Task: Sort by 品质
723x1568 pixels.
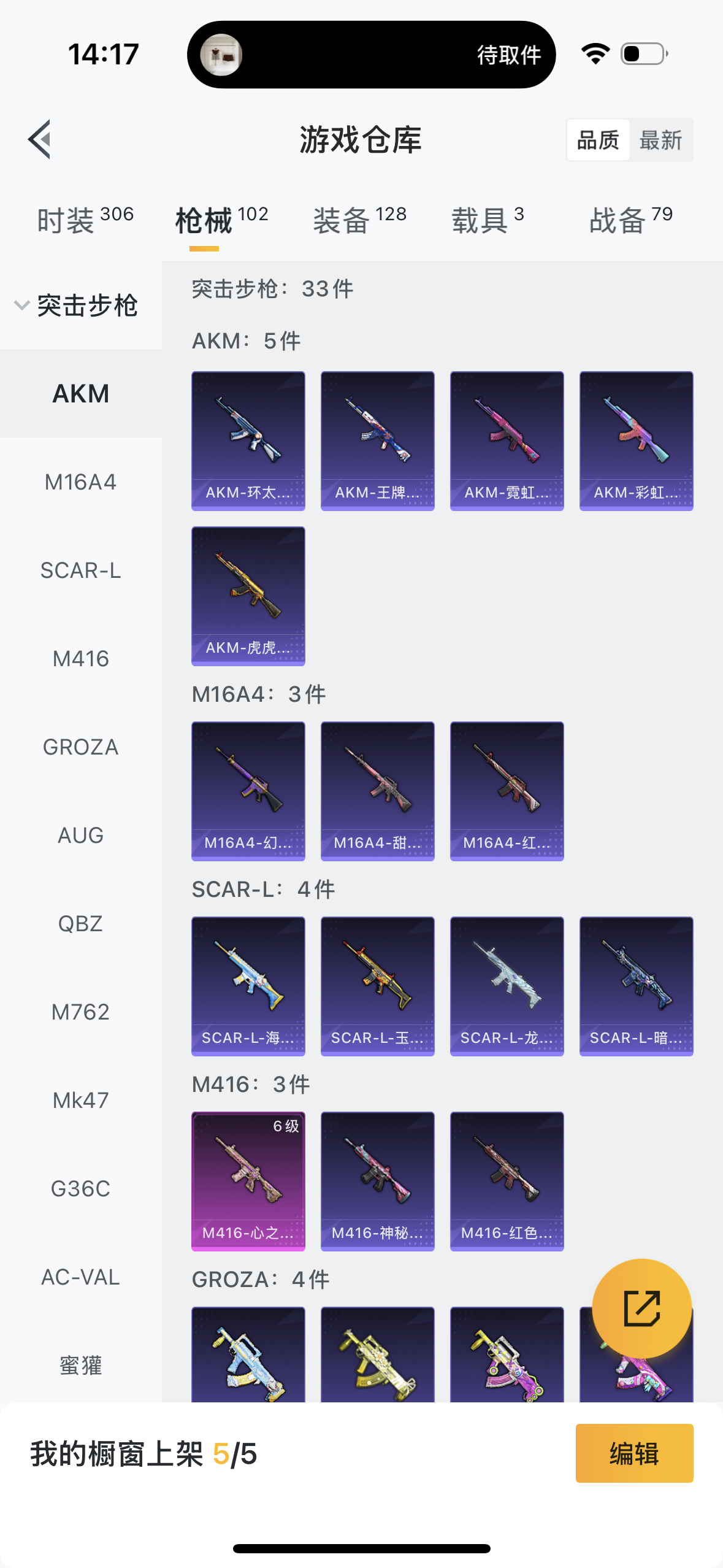Action: coord(598,140)
